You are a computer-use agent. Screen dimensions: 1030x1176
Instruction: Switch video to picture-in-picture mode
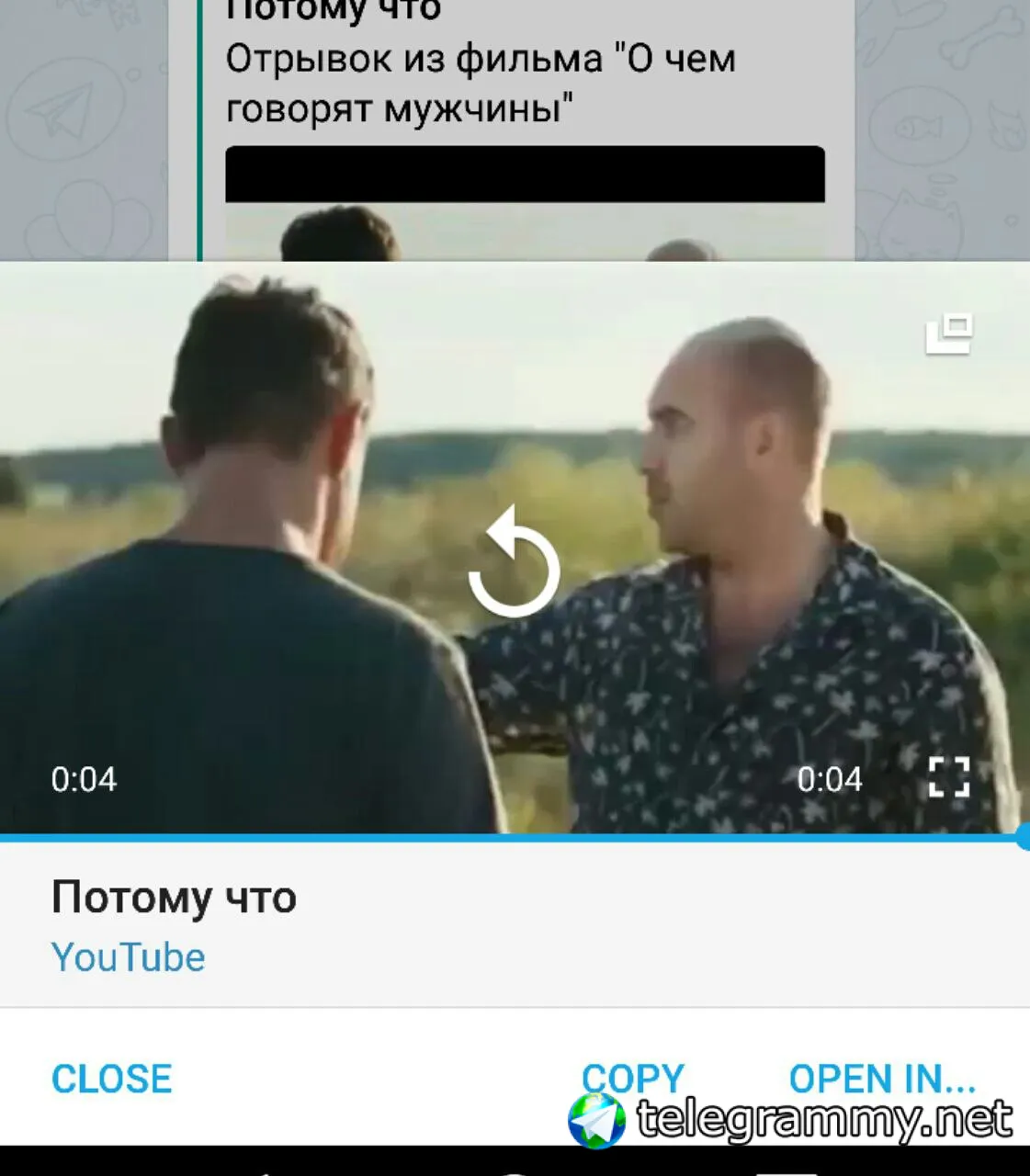coord(949,334)
